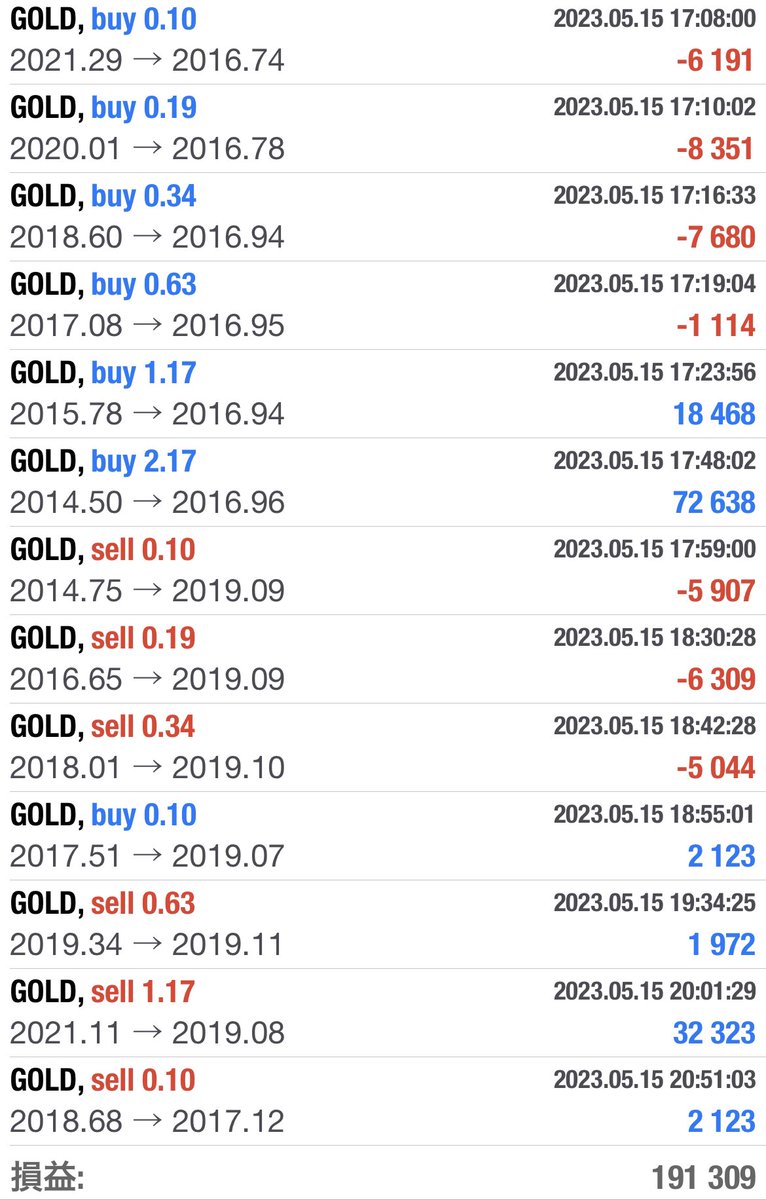
Task: Select the GOLD sell 0.10 trade at 17:59:00
Action: tap(383, 570)
